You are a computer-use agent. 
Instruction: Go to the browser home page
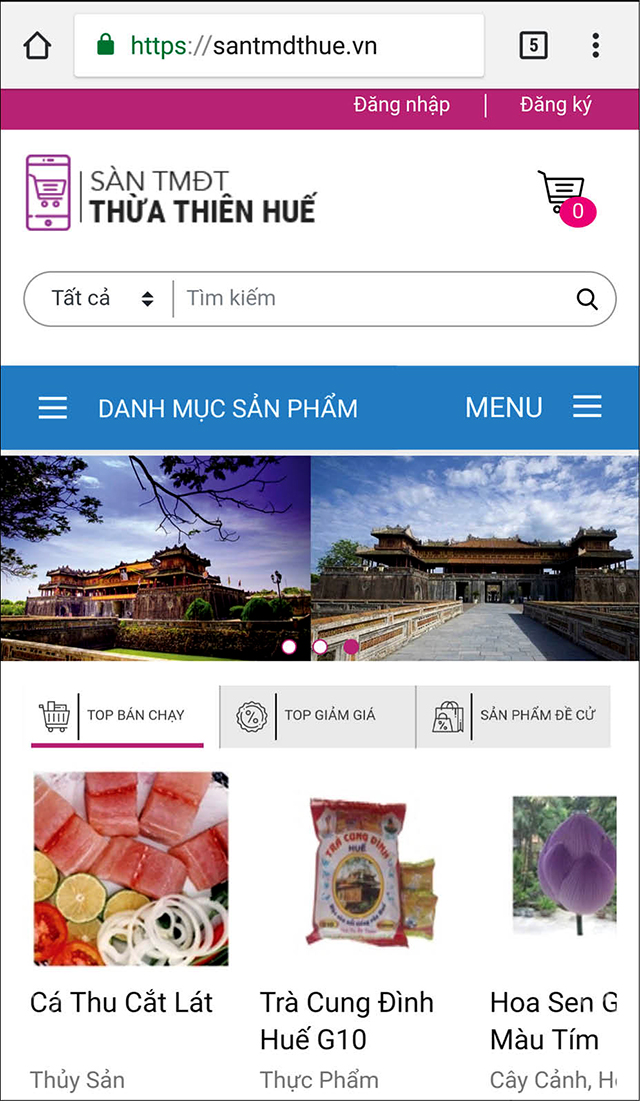pyautogui.click(x=37, y=46)
